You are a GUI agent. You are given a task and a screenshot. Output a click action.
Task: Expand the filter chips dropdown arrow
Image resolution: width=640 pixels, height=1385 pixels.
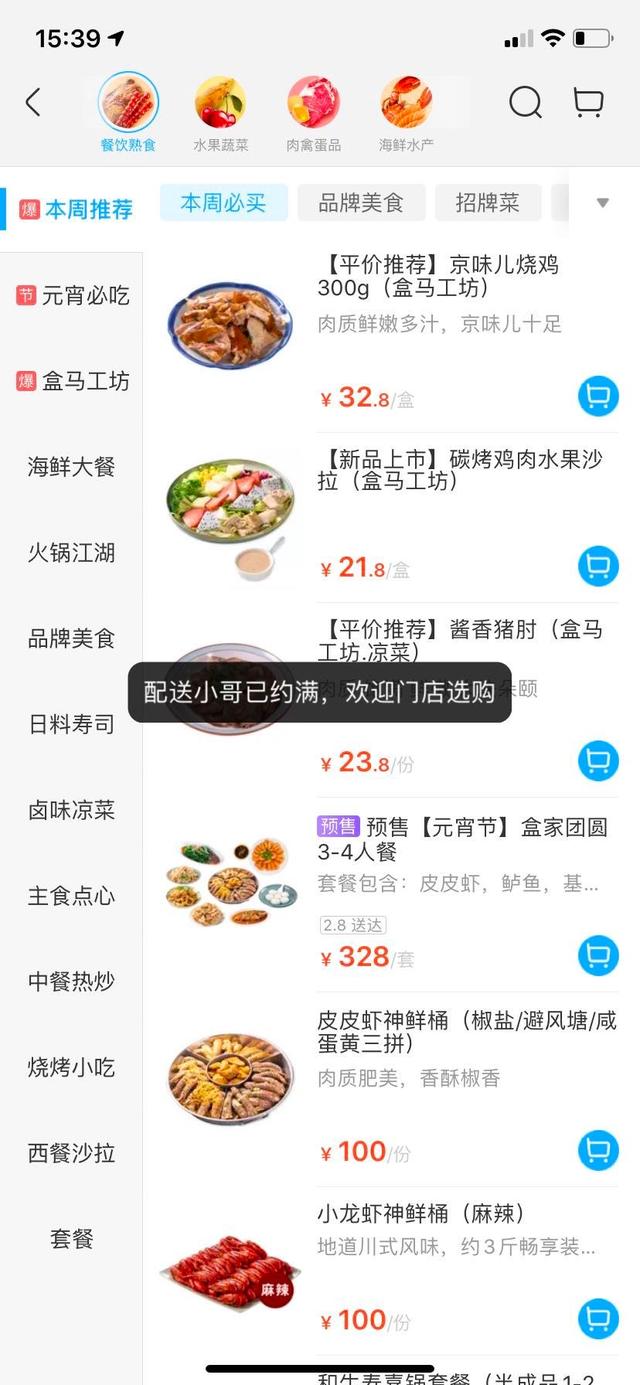click(602, 203)
